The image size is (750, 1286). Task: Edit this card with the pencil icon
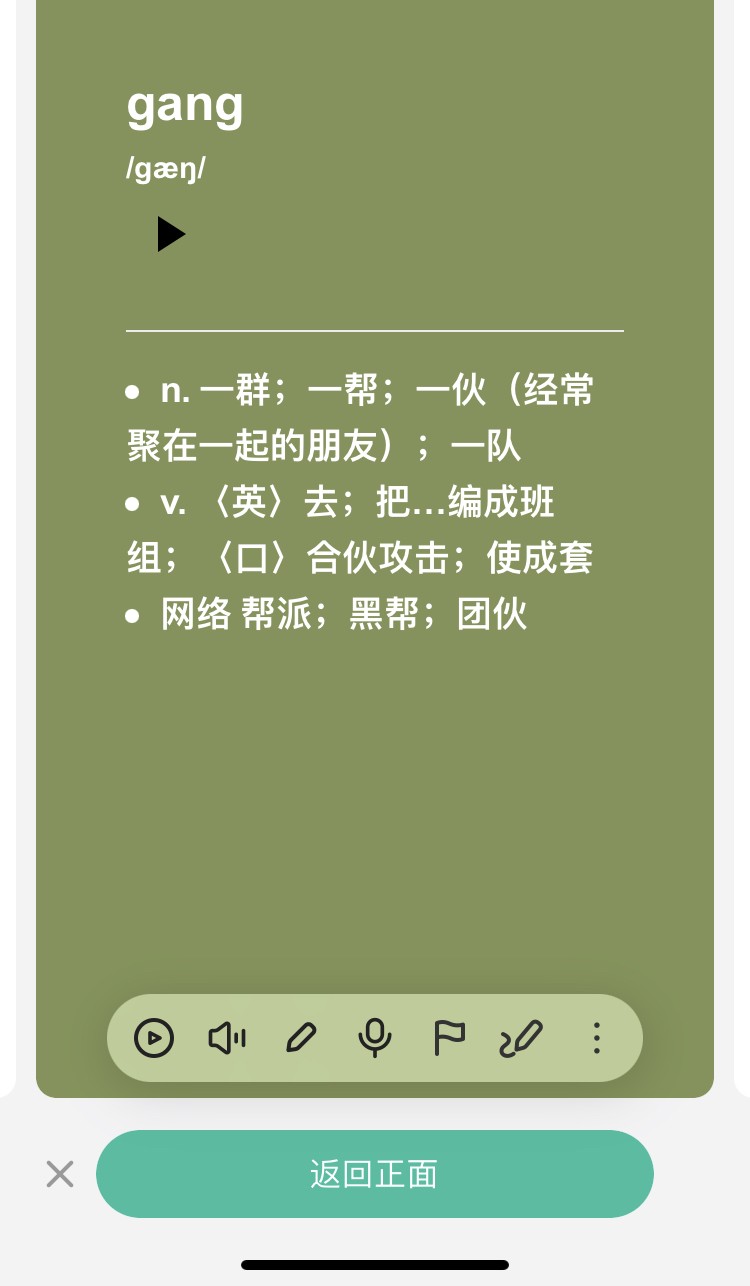point(301,1038)
